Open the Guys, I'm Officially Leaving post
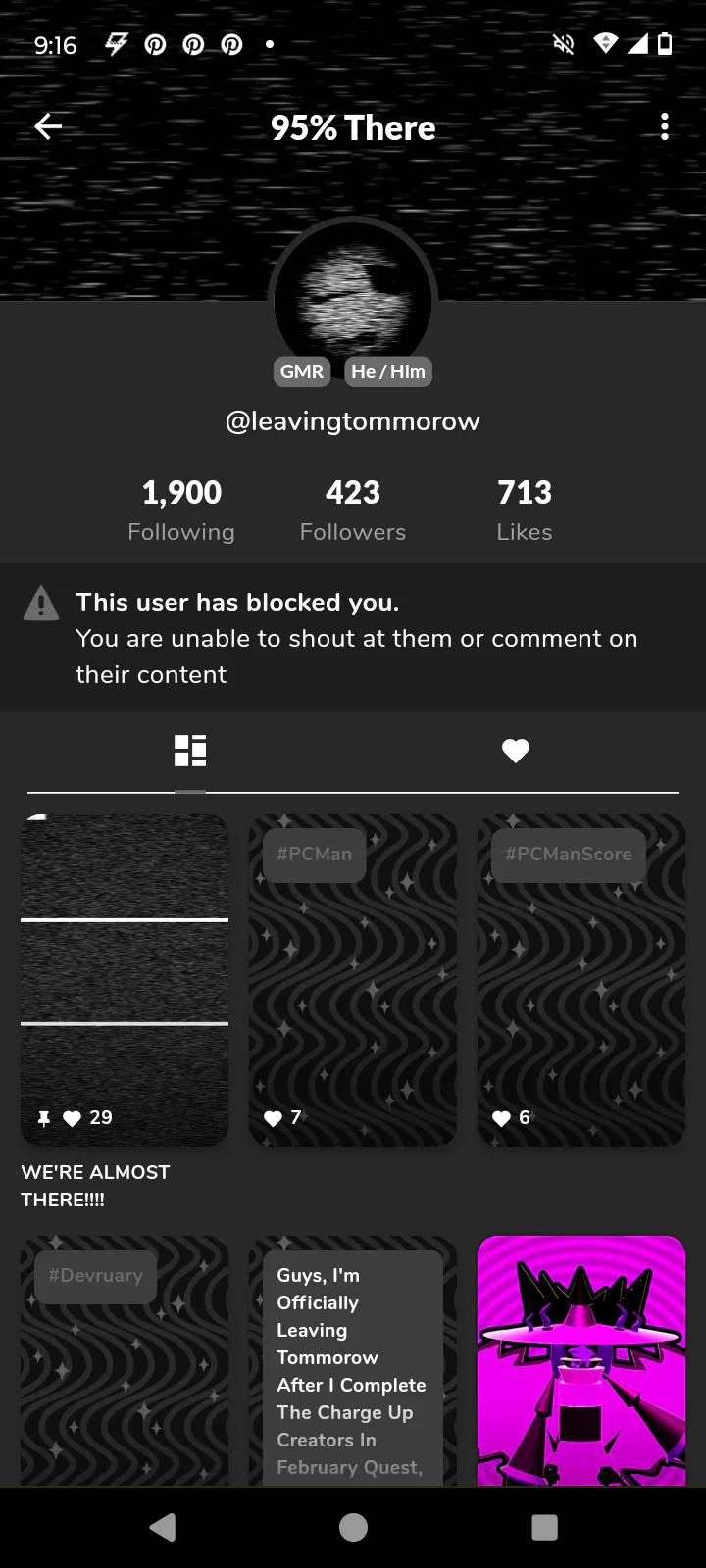706x1568 pixels. (x=353, y=1360)
